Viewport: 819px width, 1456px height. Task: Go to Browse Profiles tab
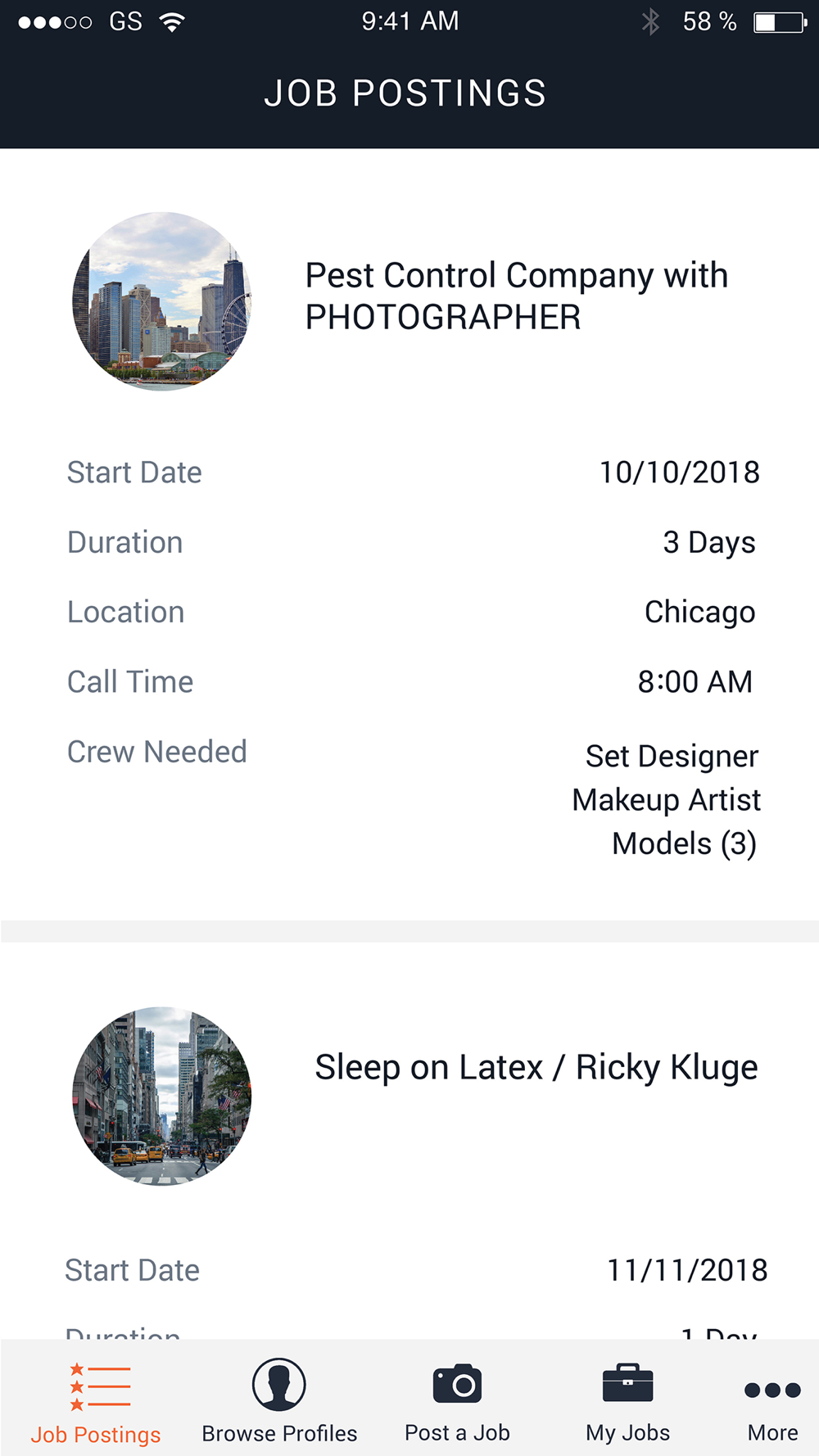tap(279, 1400)
